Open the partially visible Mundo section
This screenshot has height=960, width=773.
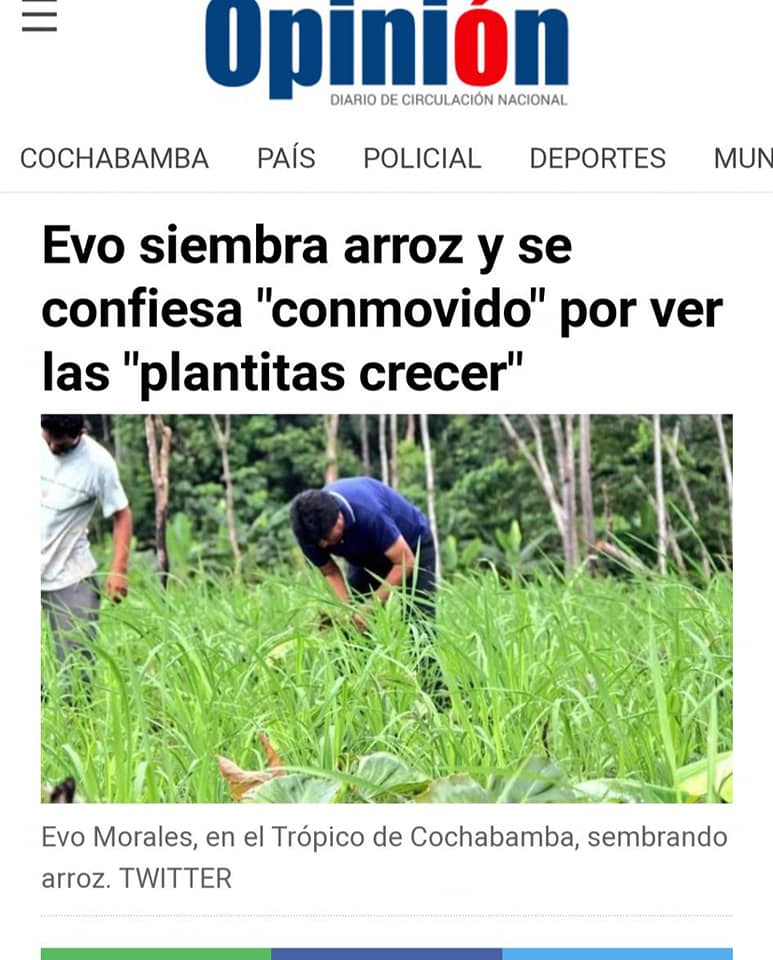744,158
